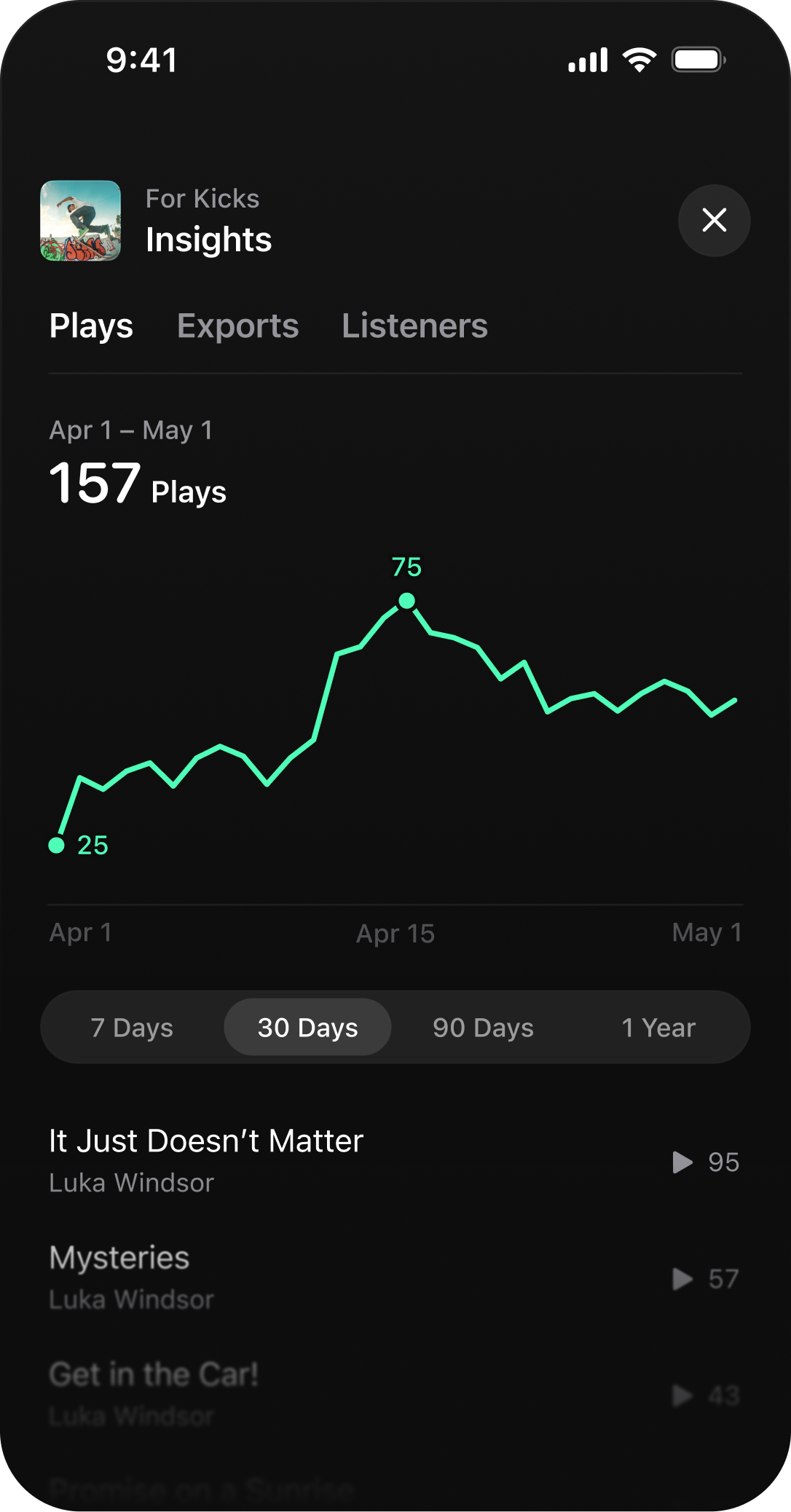
Task: Show the 90 Days range
Action: click(483, 1028)
